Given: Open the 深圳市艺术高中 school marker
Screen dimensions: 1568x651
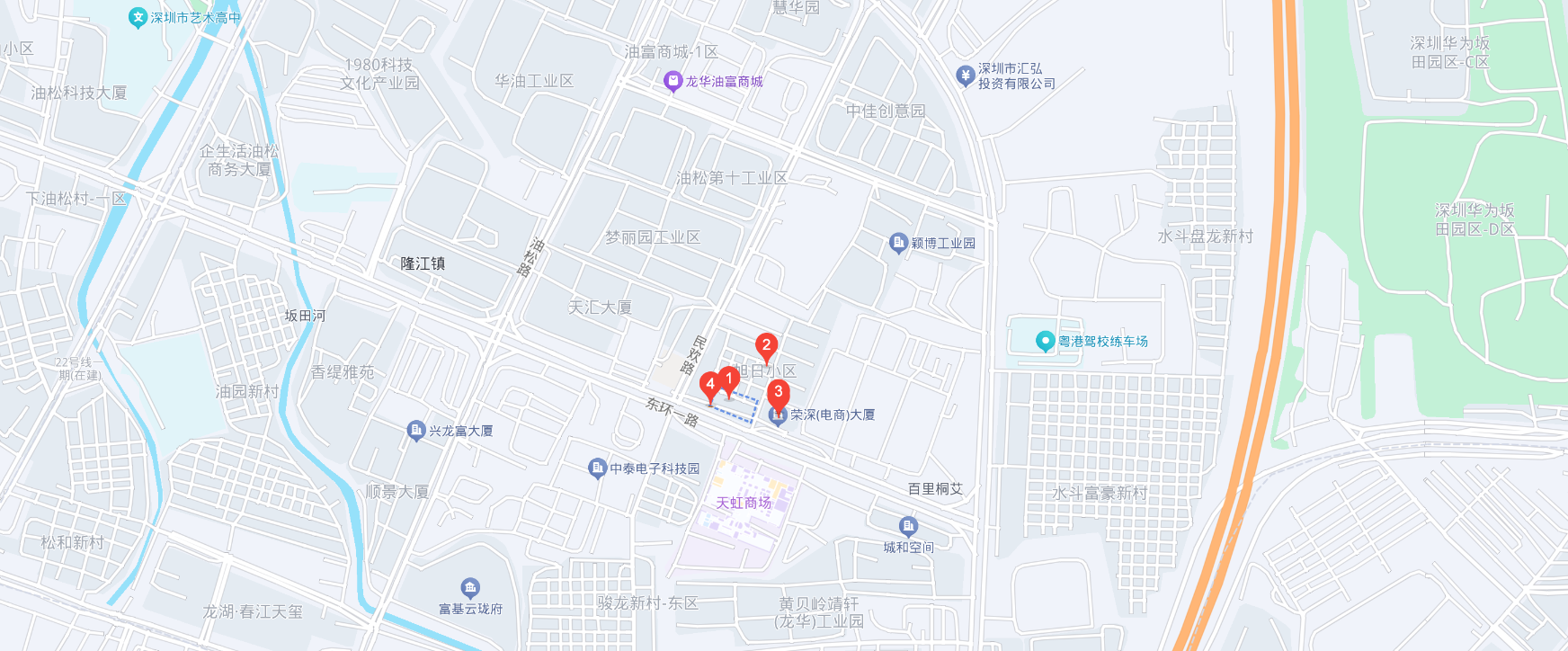Looking at the screenshot, I should point(138,17).
